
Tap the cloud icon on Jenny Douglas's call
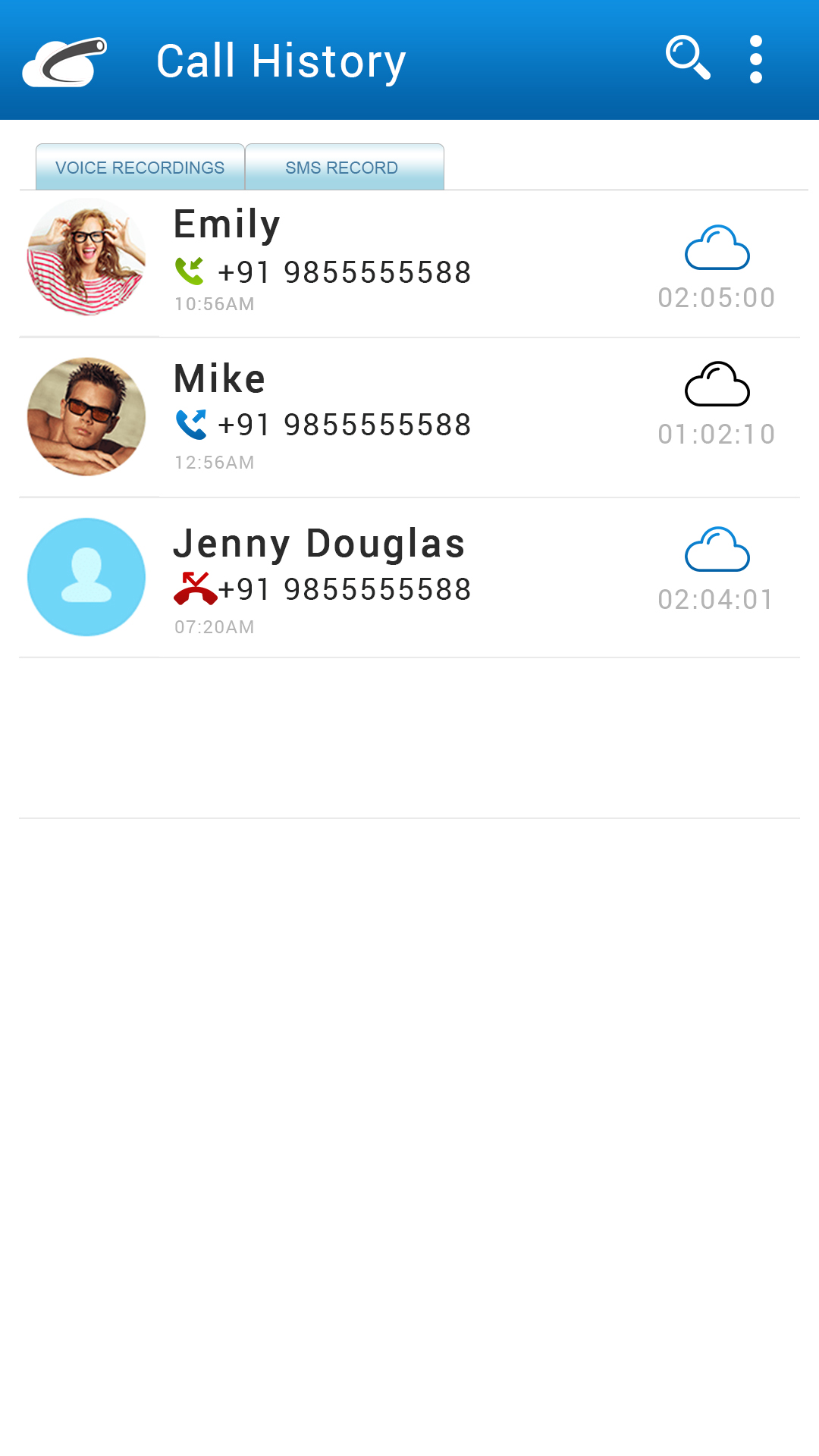tap(717, 550)
